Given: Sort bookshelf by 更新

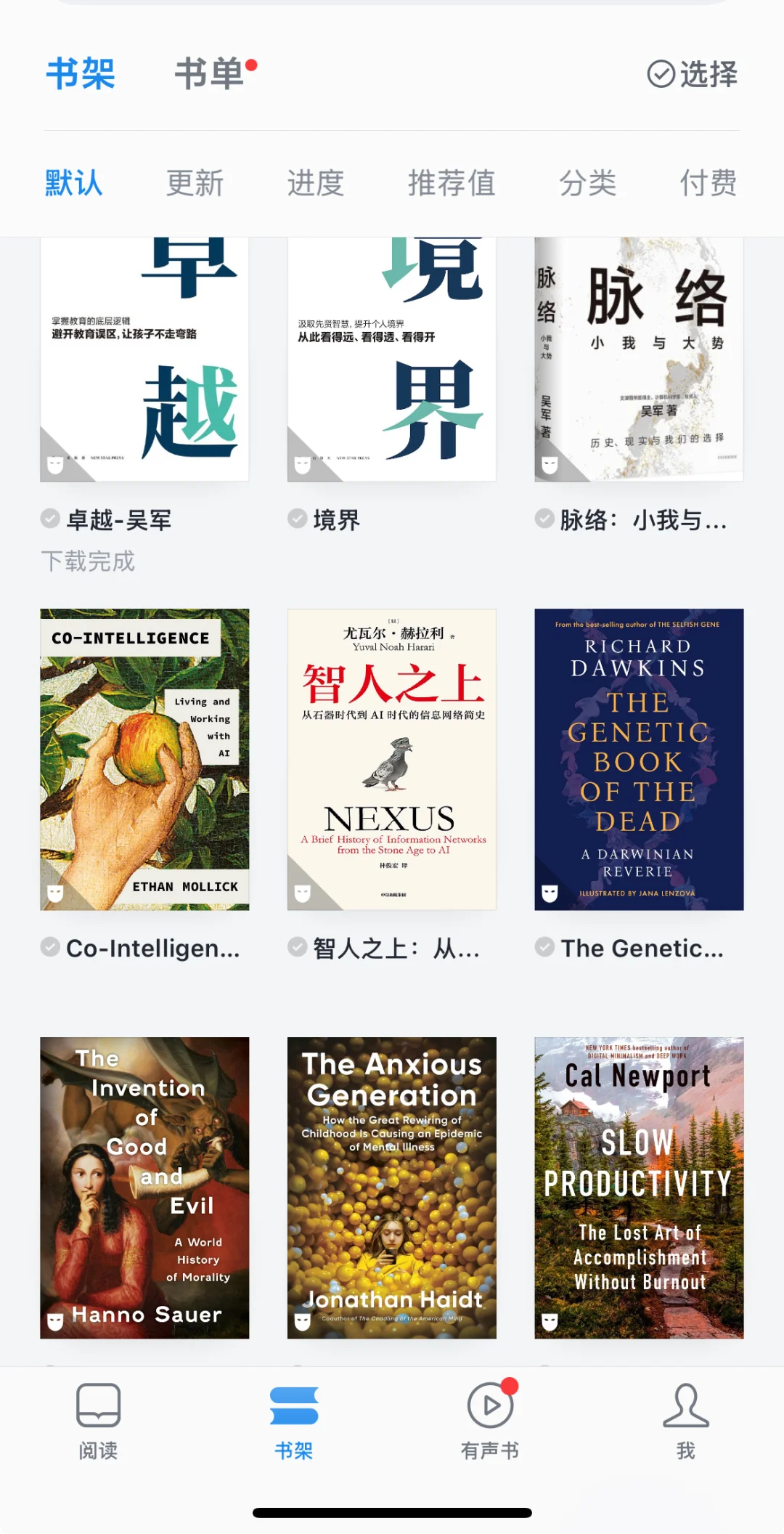Looking at the screenshot, I should 195,183.
